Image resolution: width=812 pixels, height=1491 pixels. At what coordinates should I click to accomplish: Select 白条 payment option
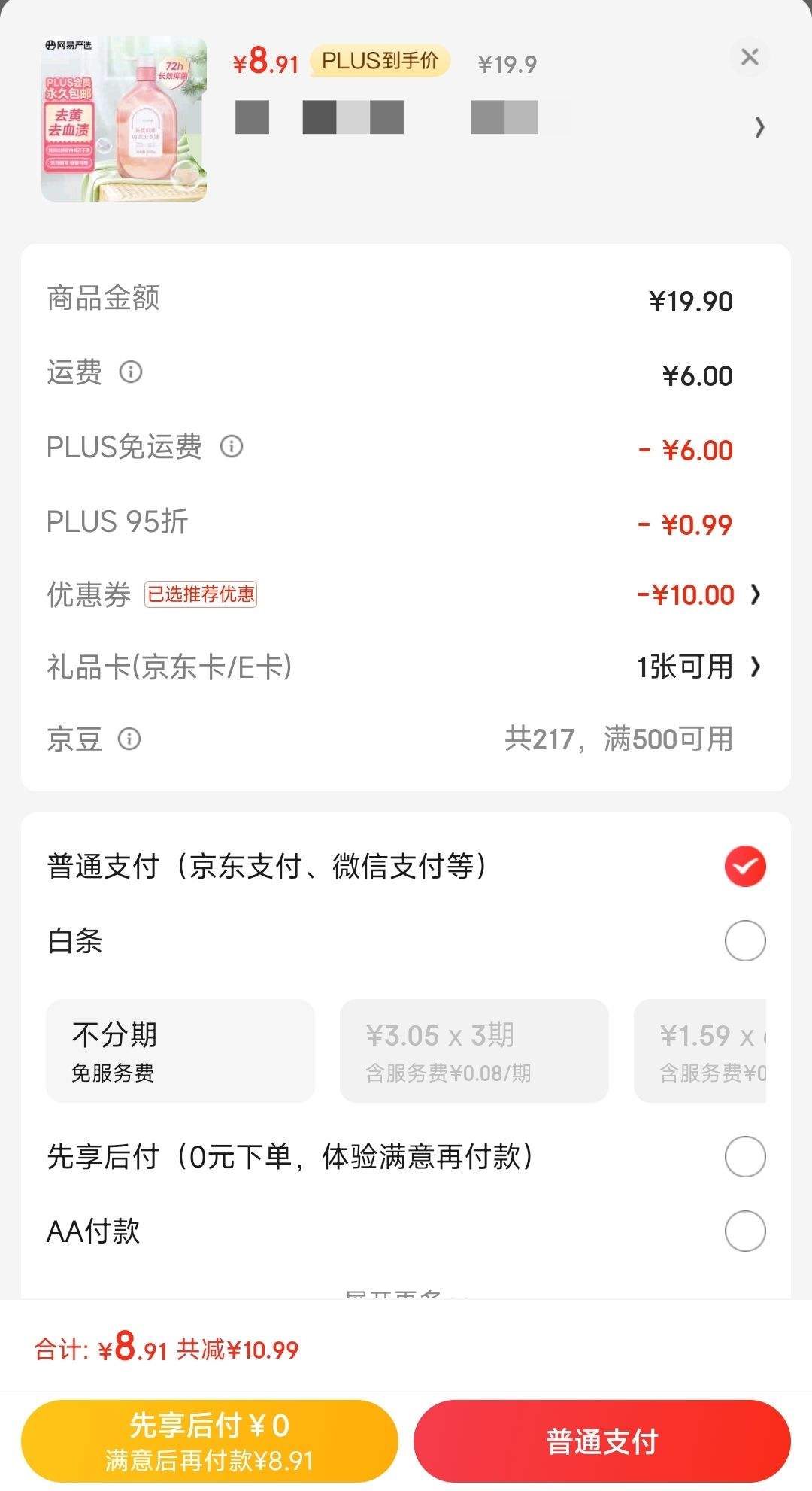coord(744,940)
